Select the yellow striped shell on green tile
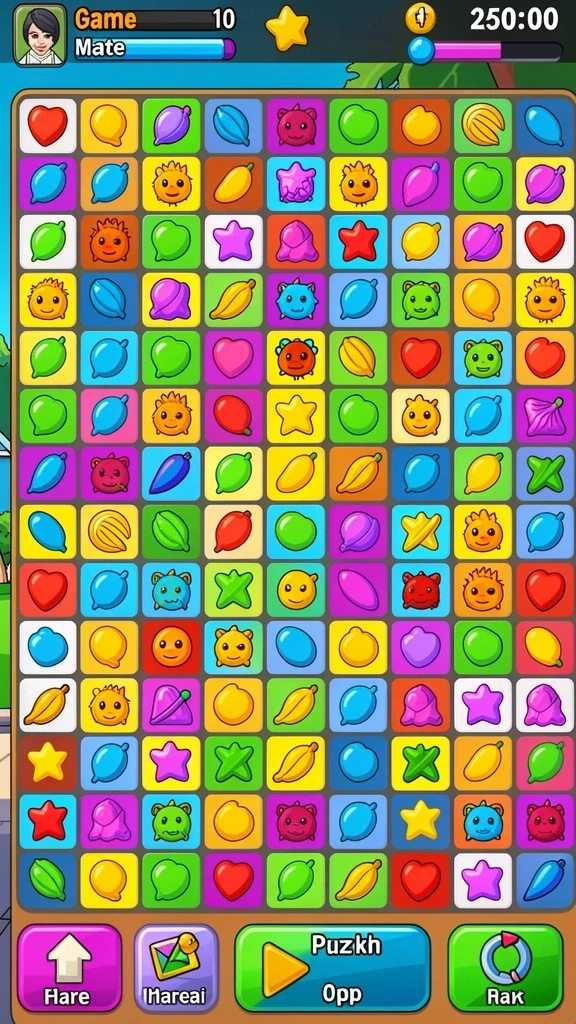 coord(483,125)
